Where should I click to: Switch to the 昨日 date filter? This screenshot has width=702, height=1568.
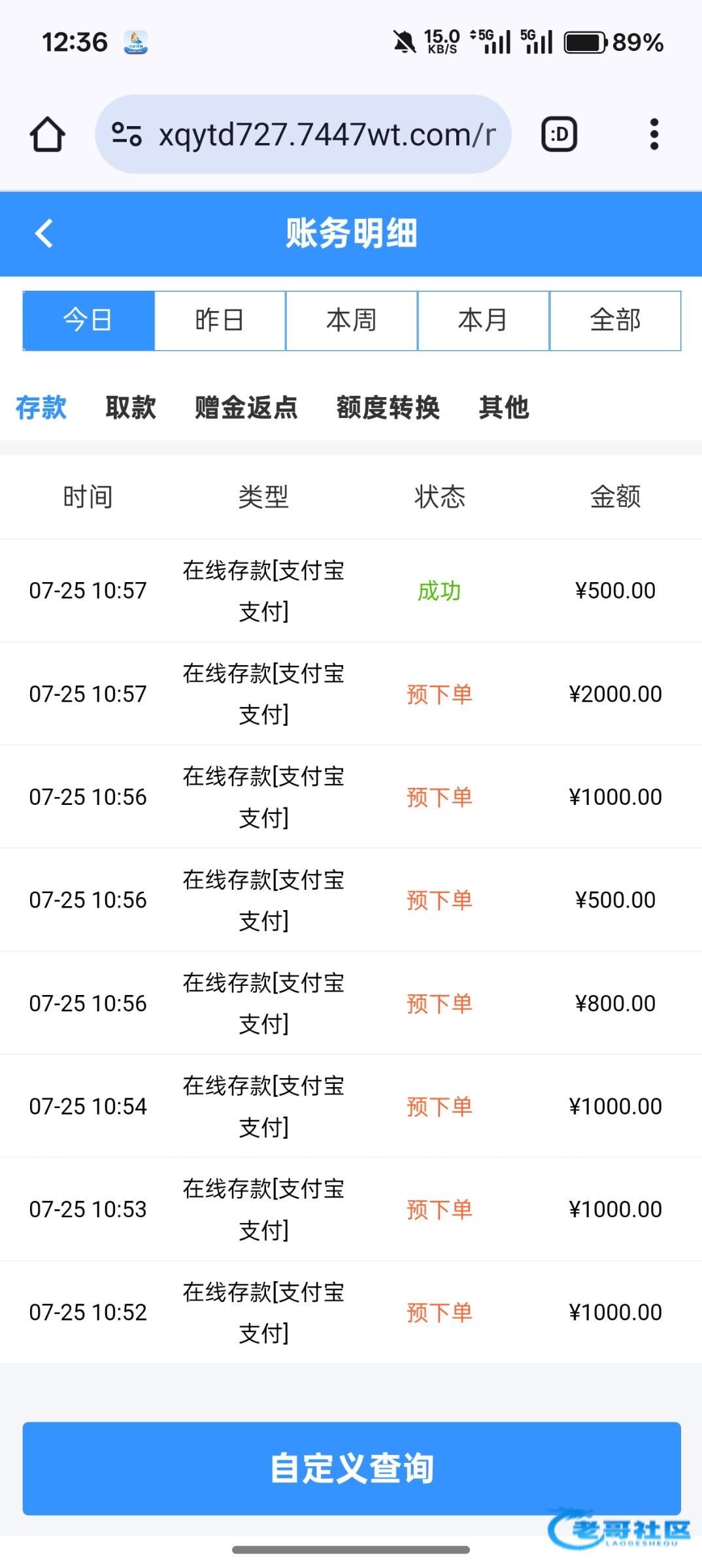[x=220, y=321]
